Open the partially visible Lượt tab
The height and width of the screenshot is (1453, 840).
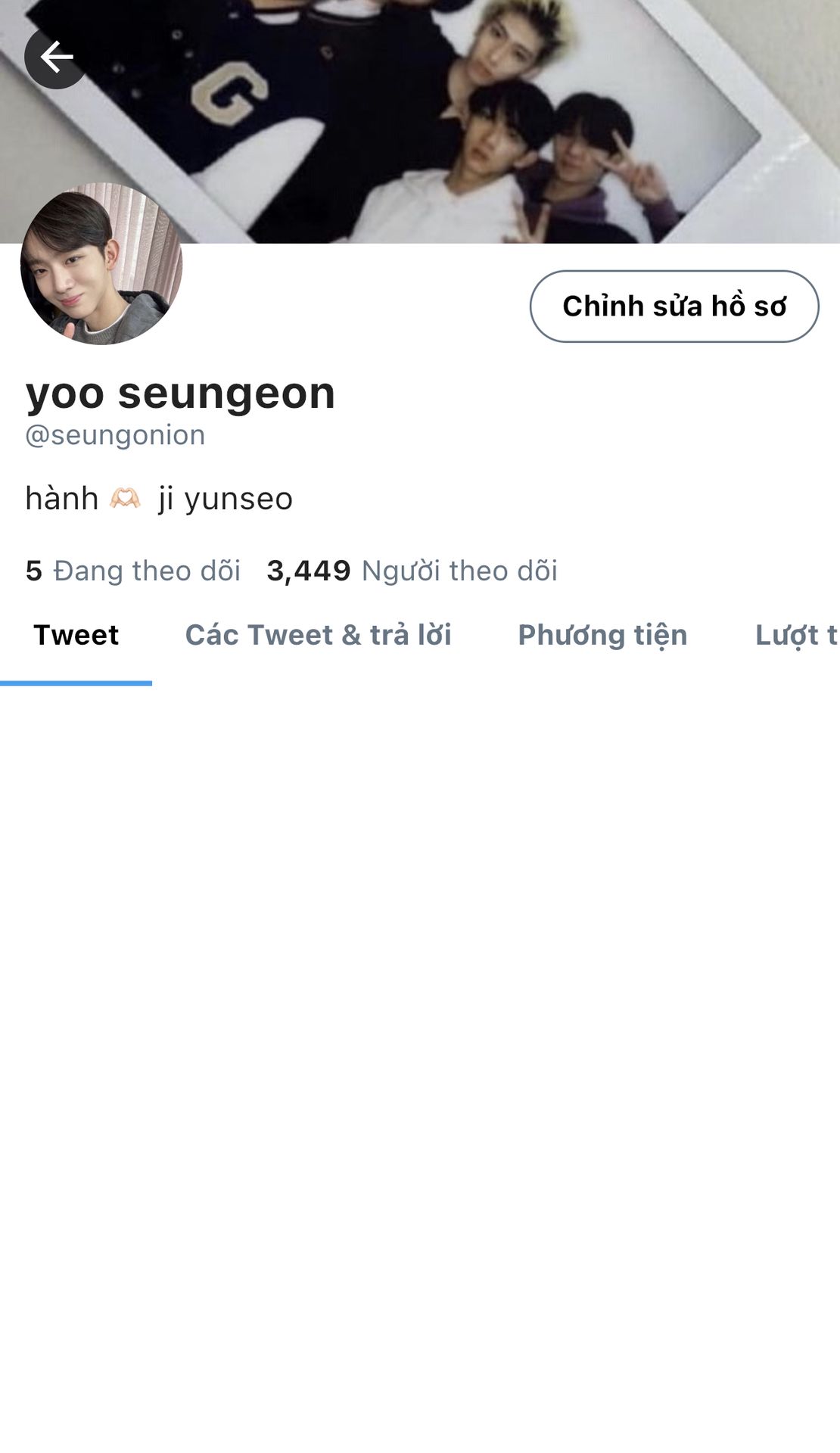[x=796, y=636]
